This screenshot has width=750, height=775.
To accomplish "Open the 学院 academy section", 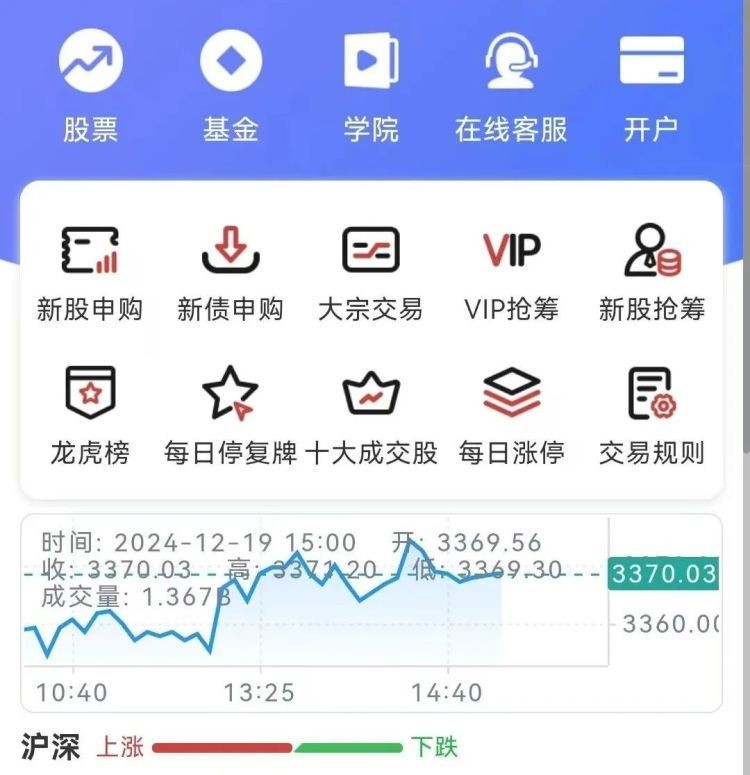I will click(x=371, y=84).
